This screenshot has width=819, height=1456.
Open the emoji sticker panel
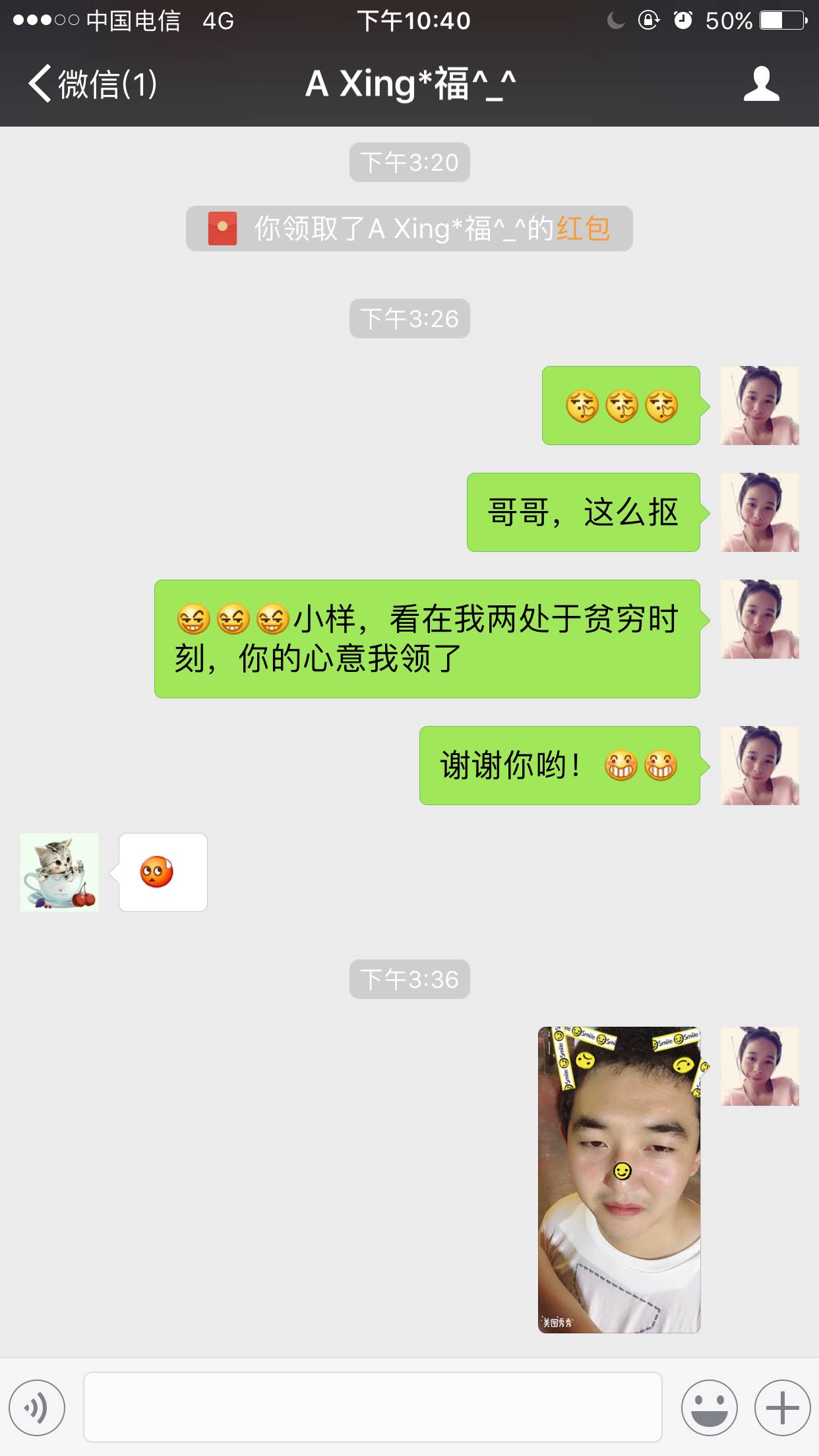pyautogui.click(x=710, y=1408)
